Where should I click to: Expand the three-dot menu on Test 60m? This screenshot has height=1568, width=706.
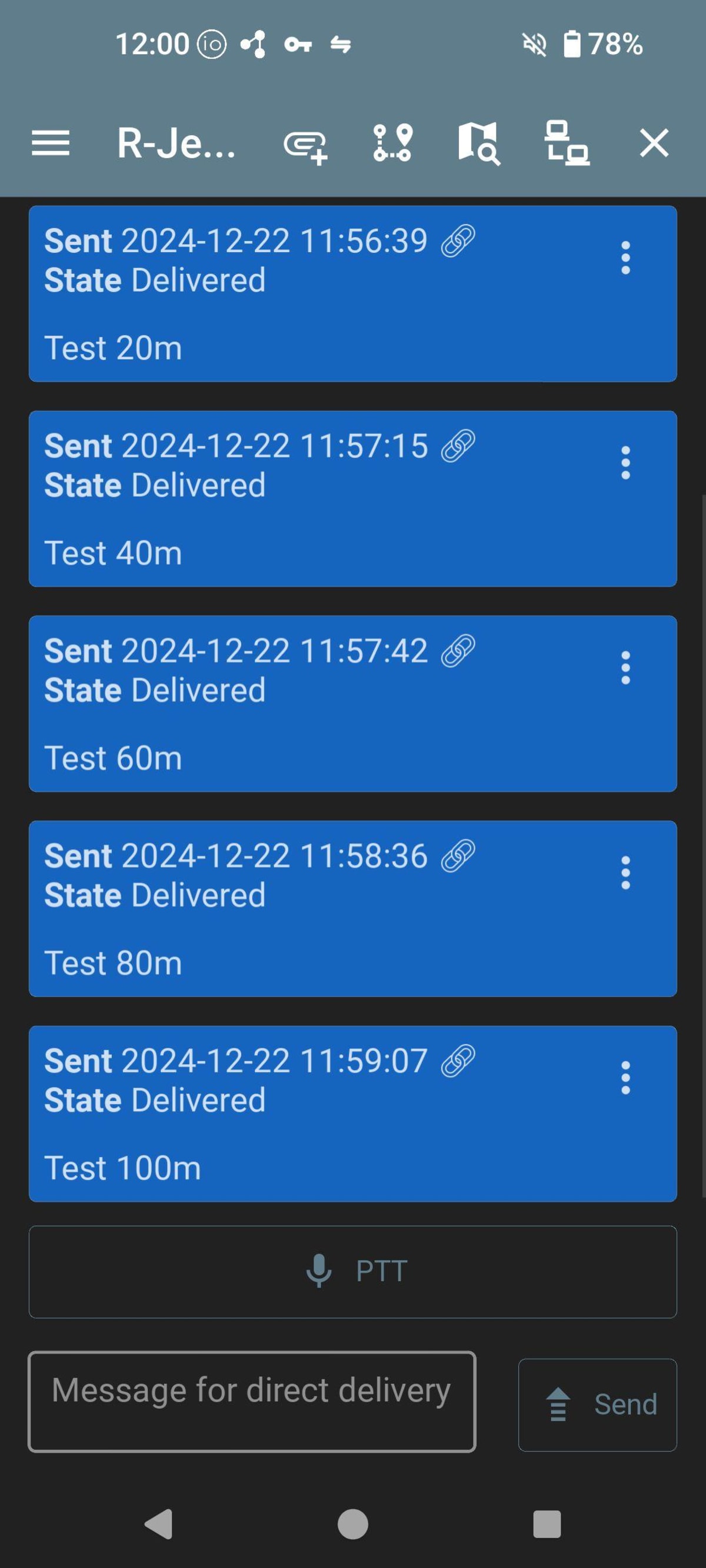point(625,666)
